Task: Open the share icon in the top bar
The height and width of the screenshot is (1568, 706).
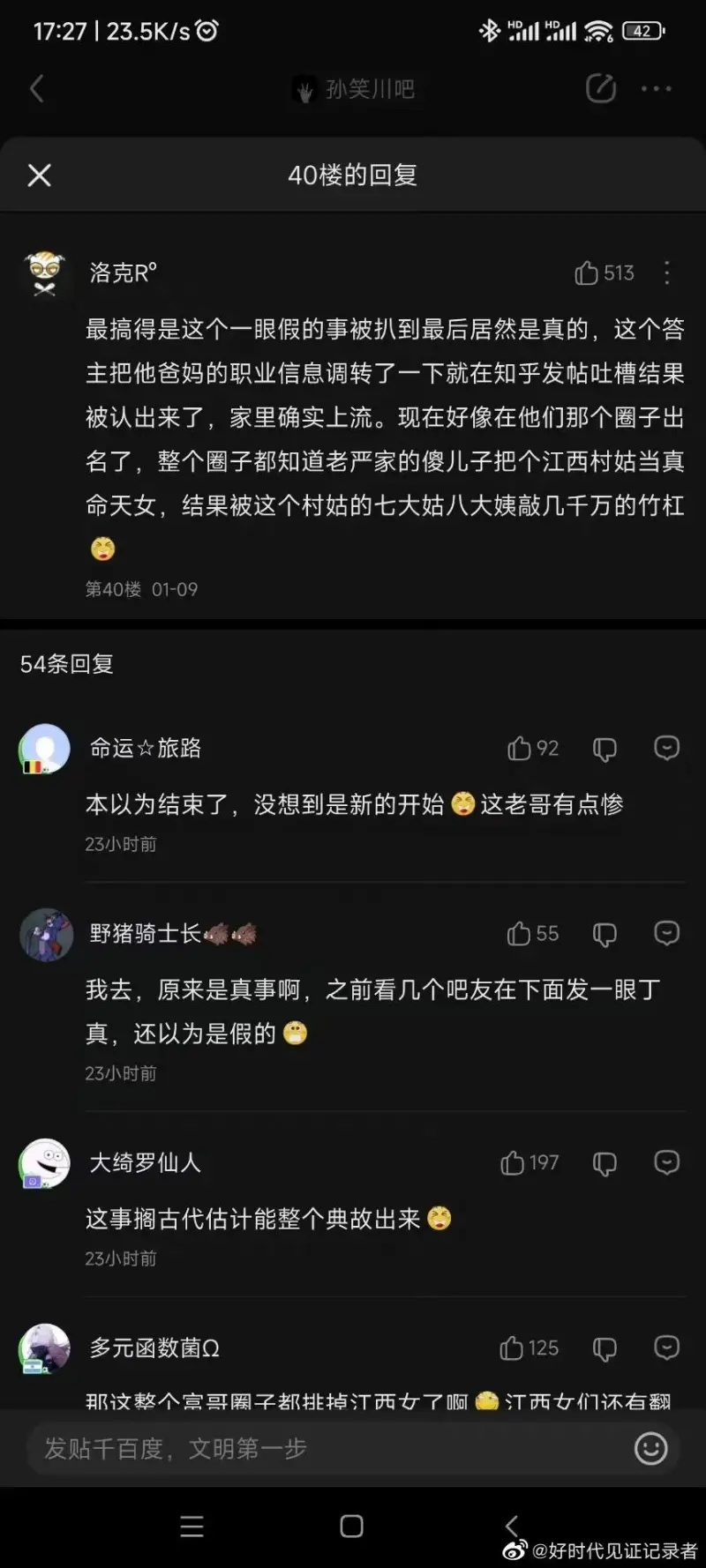Action: coord(600,88)
